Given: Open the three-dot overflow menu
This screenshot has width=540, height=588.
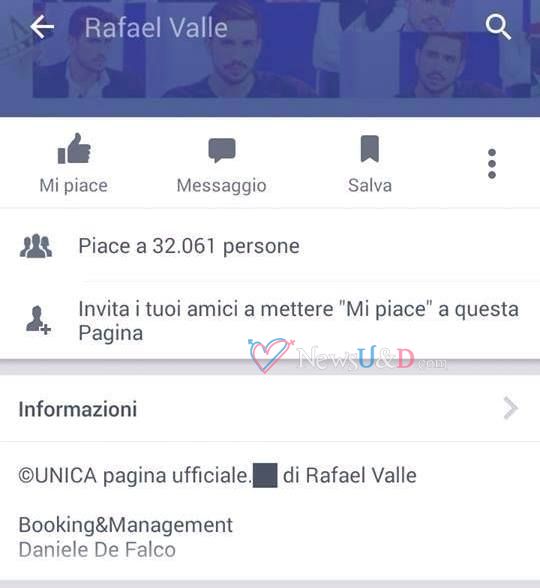Looking at the screenshot, I should pos(492,164).
